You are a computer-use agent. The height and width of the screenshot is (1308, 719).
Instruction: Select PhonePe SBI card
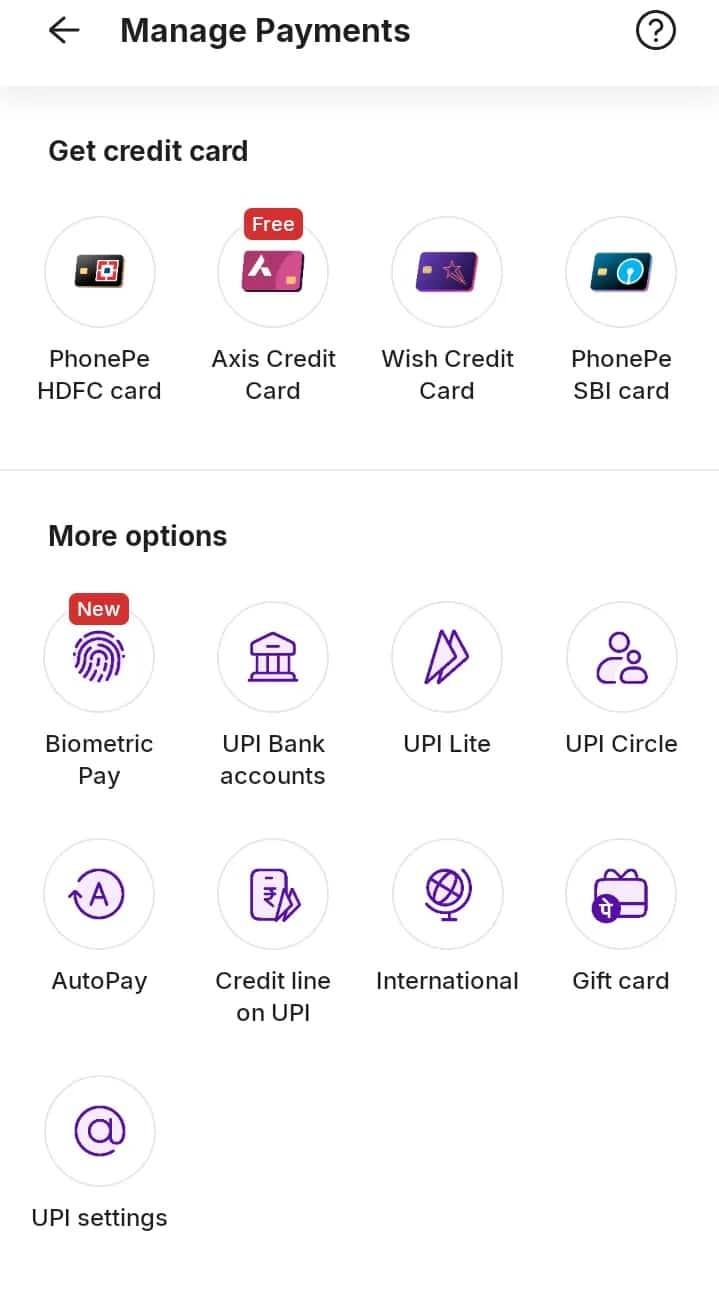point(621,272)
